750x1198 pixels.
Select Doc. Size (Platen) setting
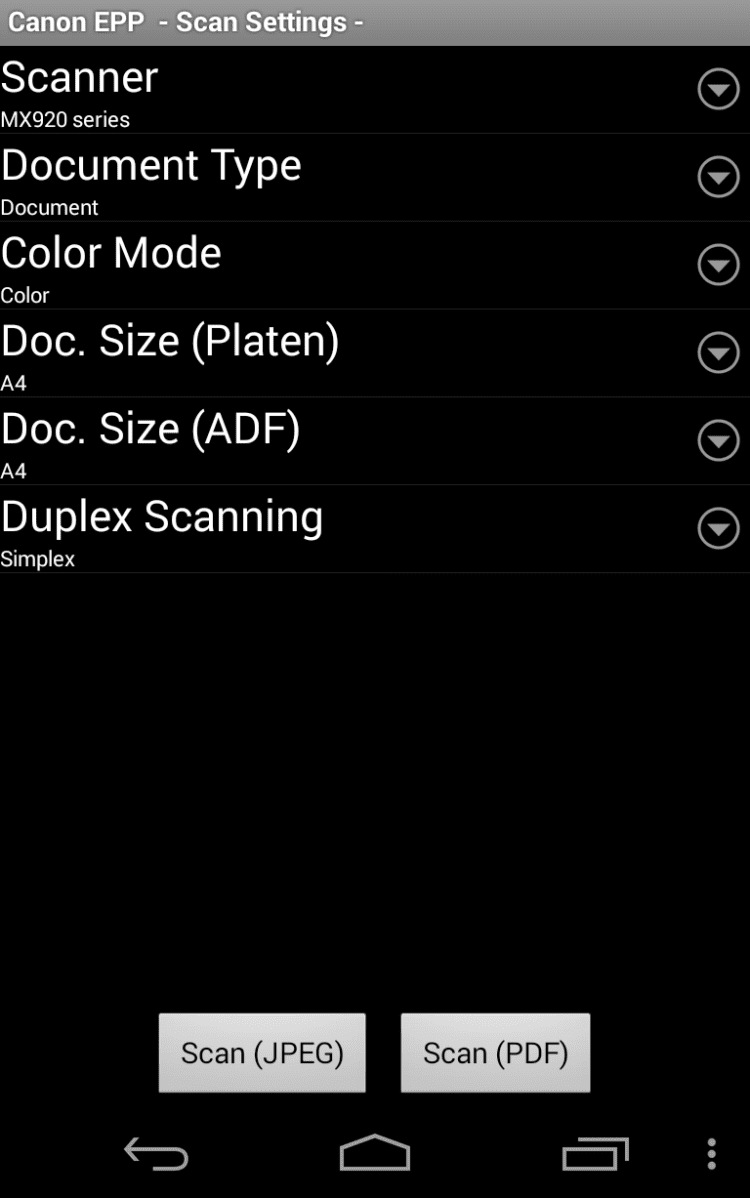pyautogui.click(x=717, y=353)
